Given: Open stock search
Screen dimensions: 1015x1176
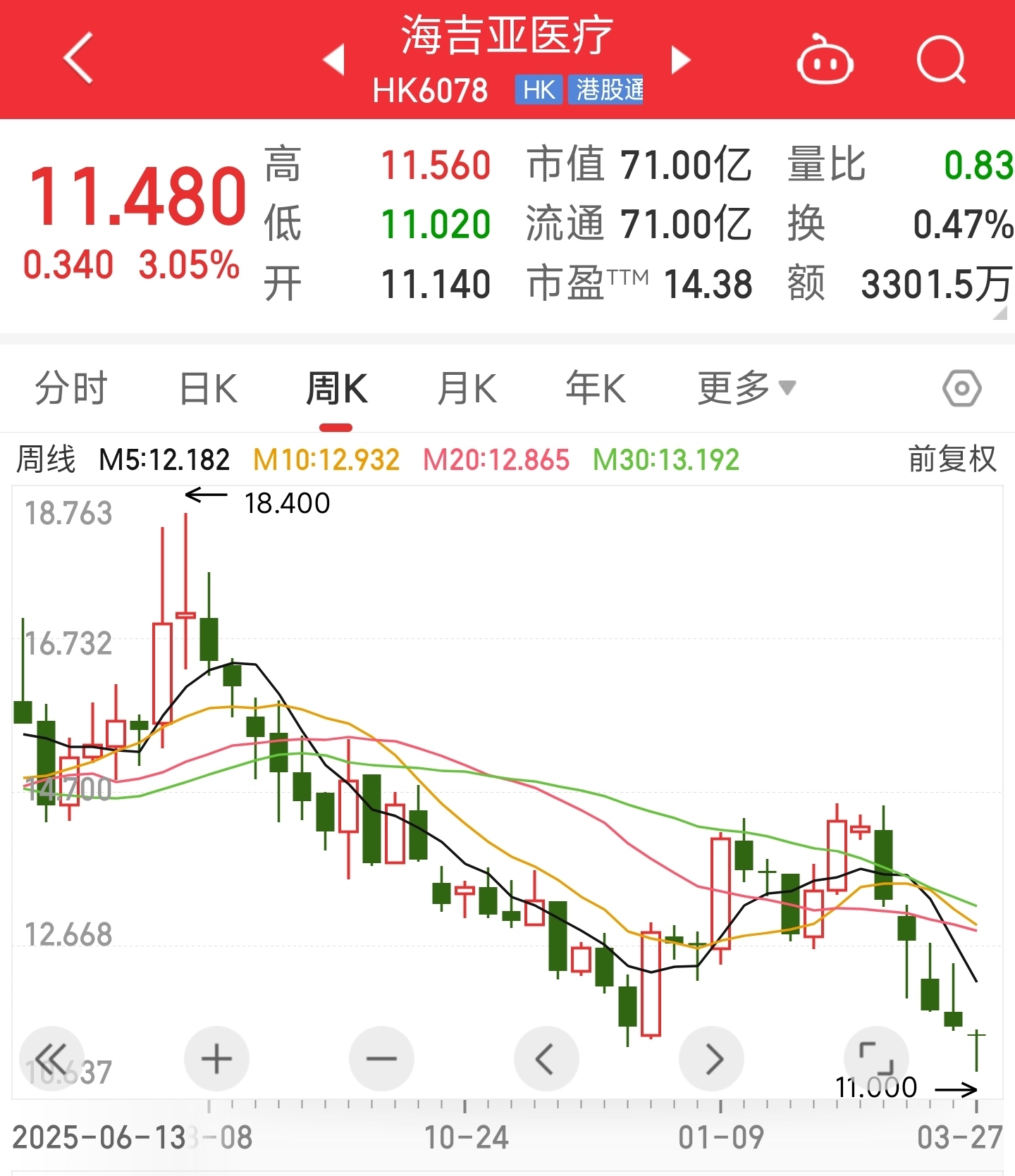Looking at the screenshot, I should pos(941,61).
